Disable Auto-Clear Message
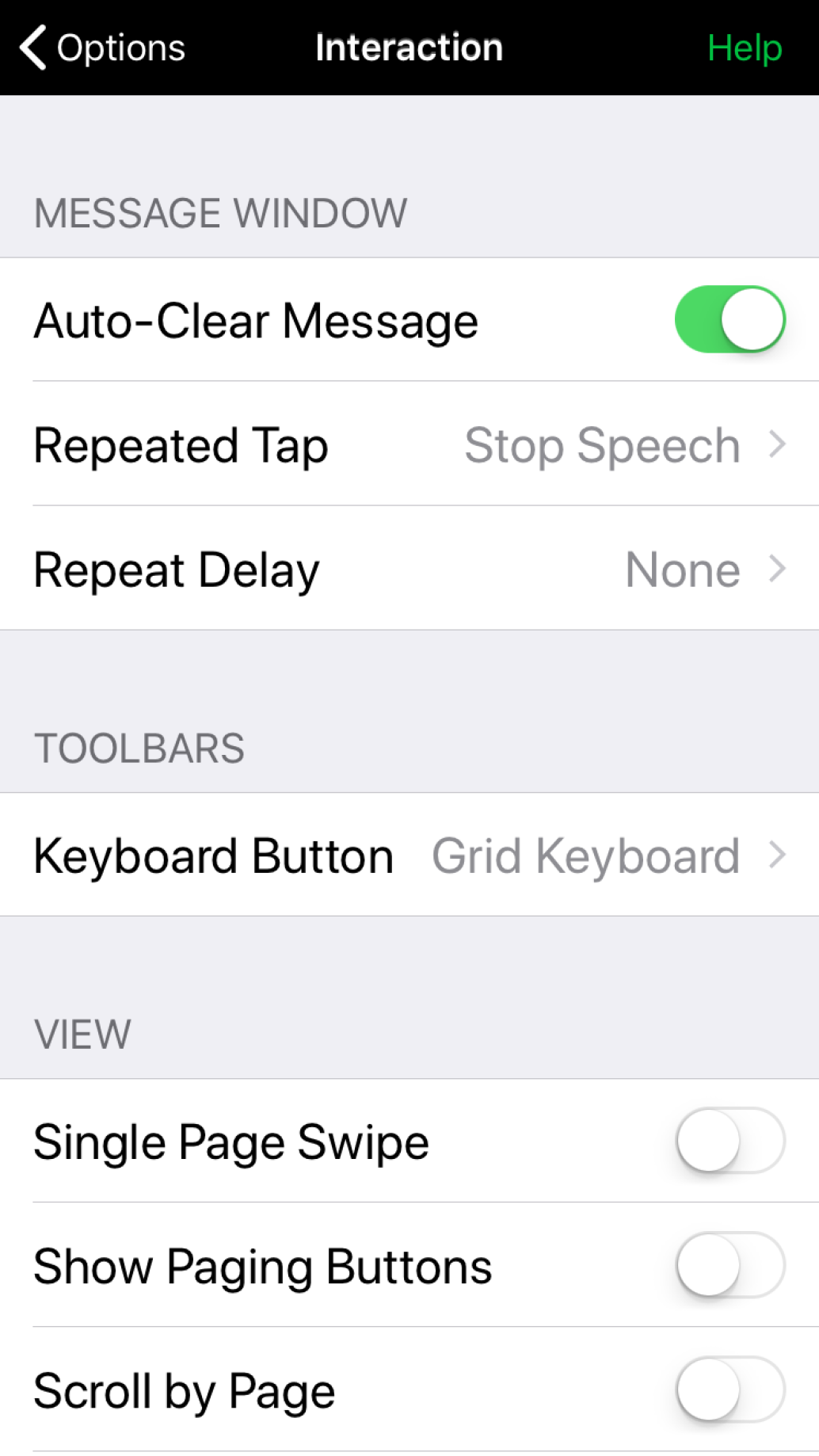819x1456 pixels. 728,320
